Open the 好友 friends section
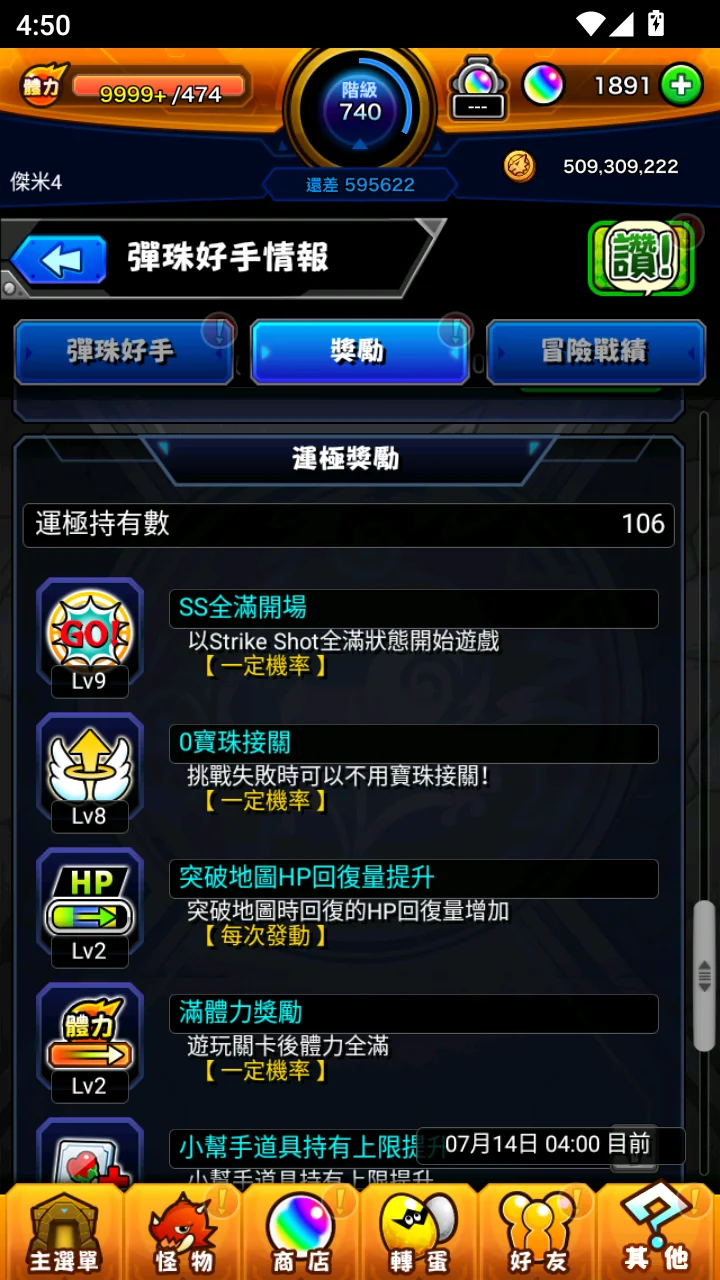This screenshot has height=1280, width=720. pyautogui.click(x=538, y=1232)
